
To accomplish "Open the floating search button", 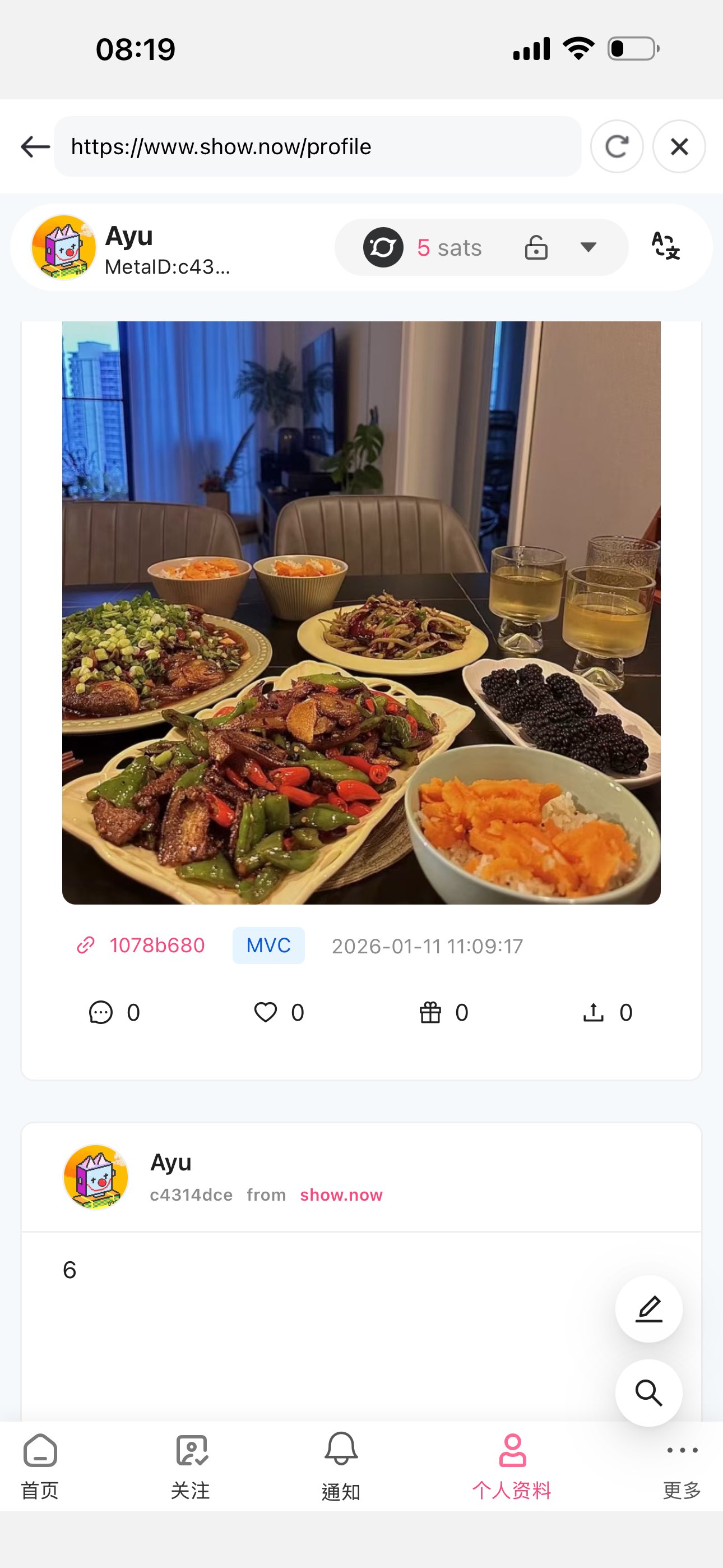I will tap(648, 1392).
